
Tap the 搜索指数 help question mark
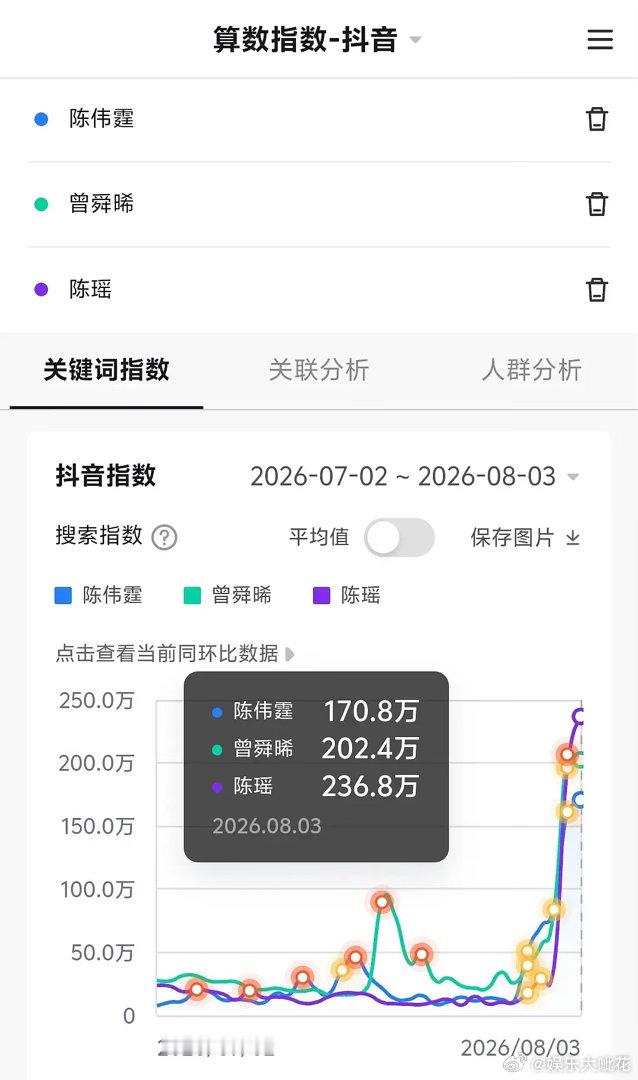pos(165,537)
